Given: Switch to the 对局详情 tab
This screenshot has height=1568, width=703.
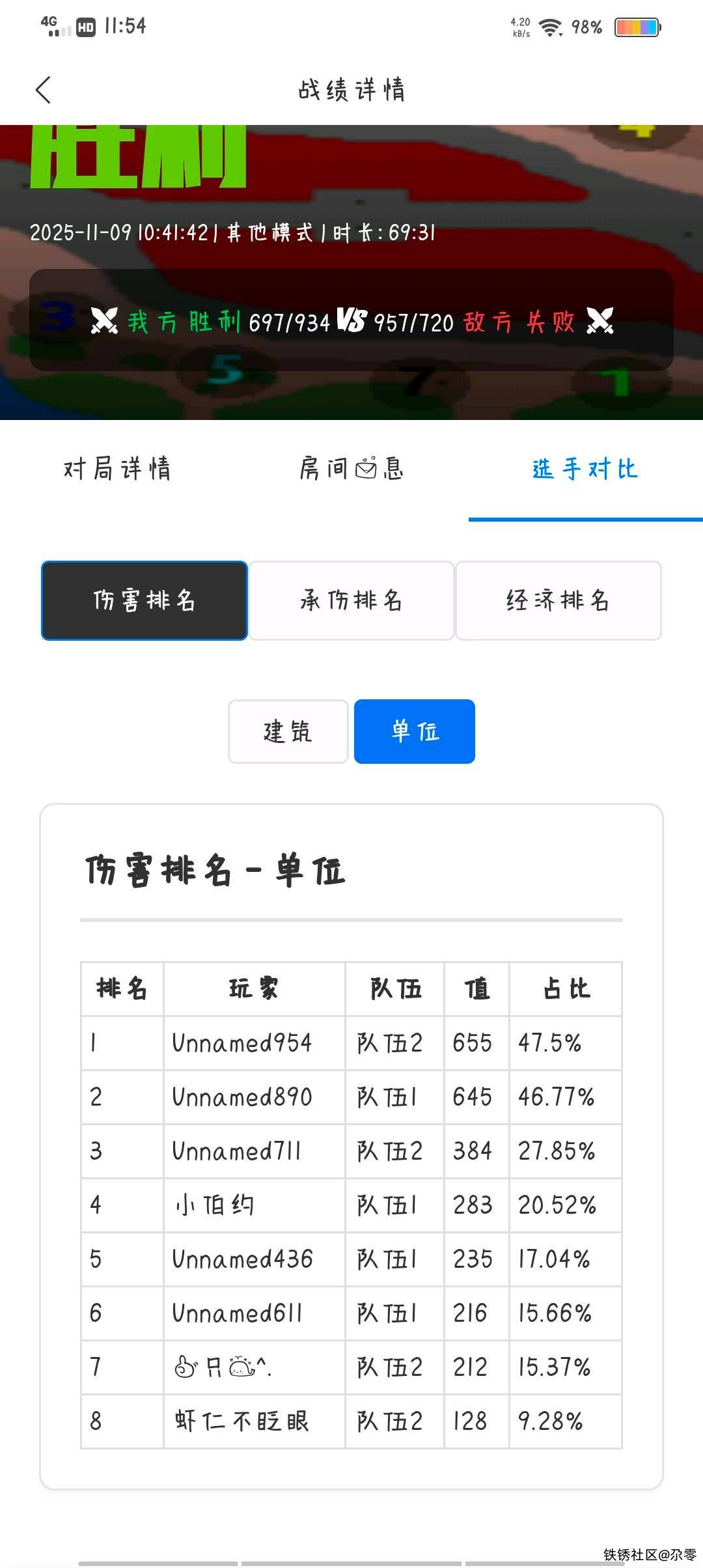Looking at the screenshot, I should click(x=117, y=469).
